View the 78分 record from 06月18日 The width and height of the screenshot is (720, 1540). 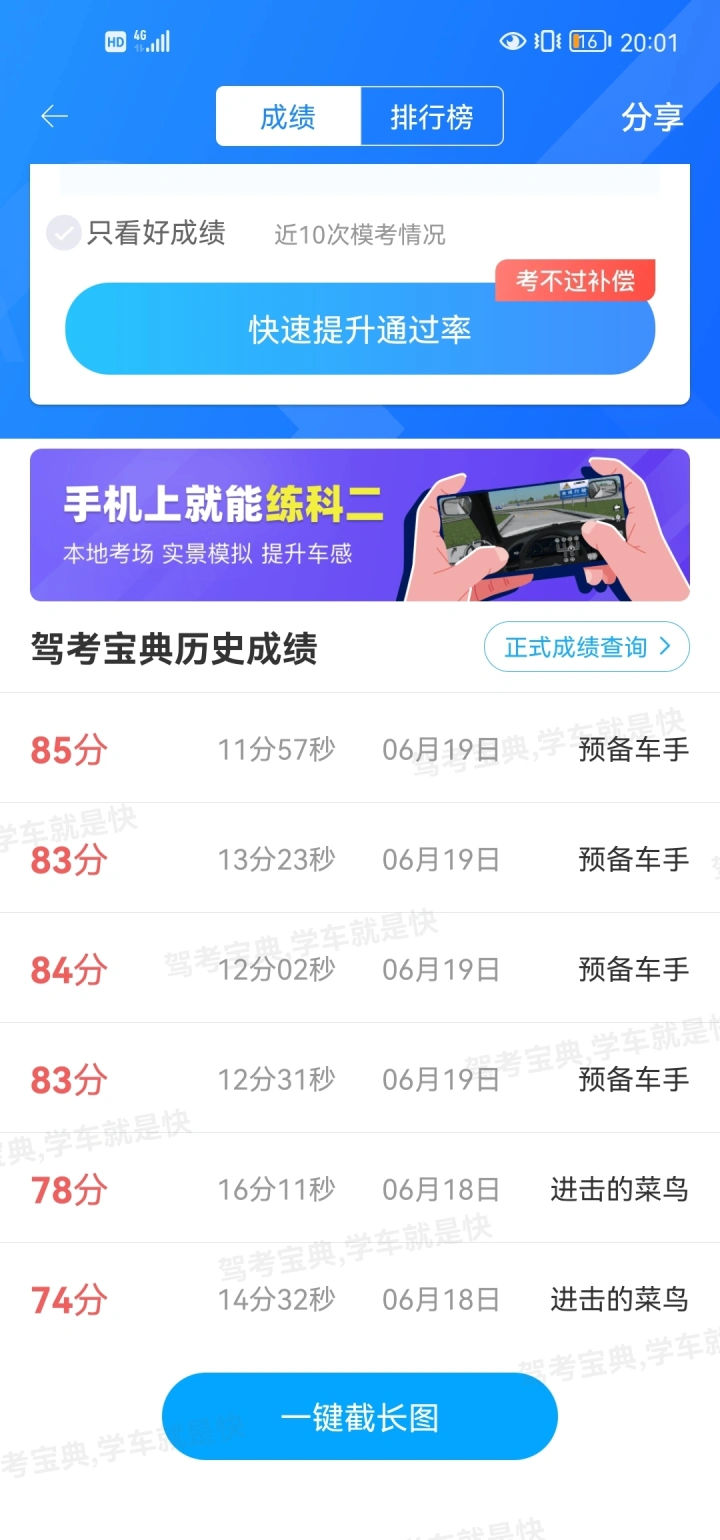tap(360, 1189)
